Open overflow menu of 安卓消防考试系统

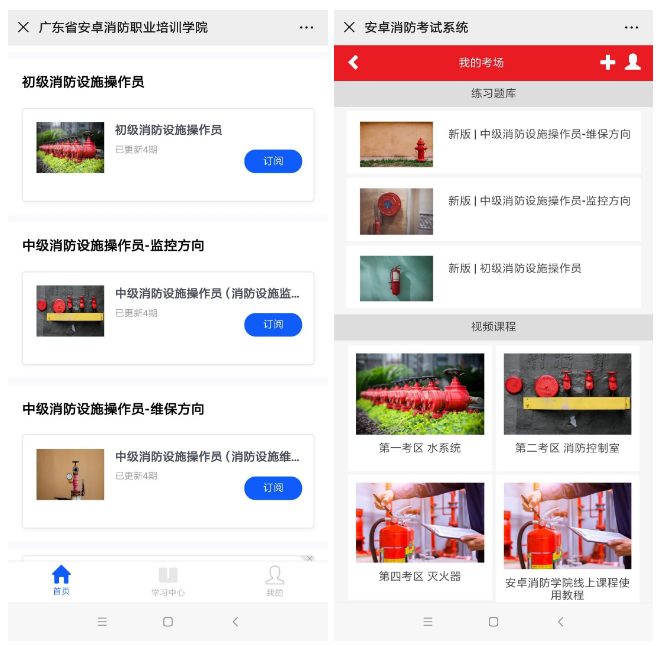[x=631, y=27]
